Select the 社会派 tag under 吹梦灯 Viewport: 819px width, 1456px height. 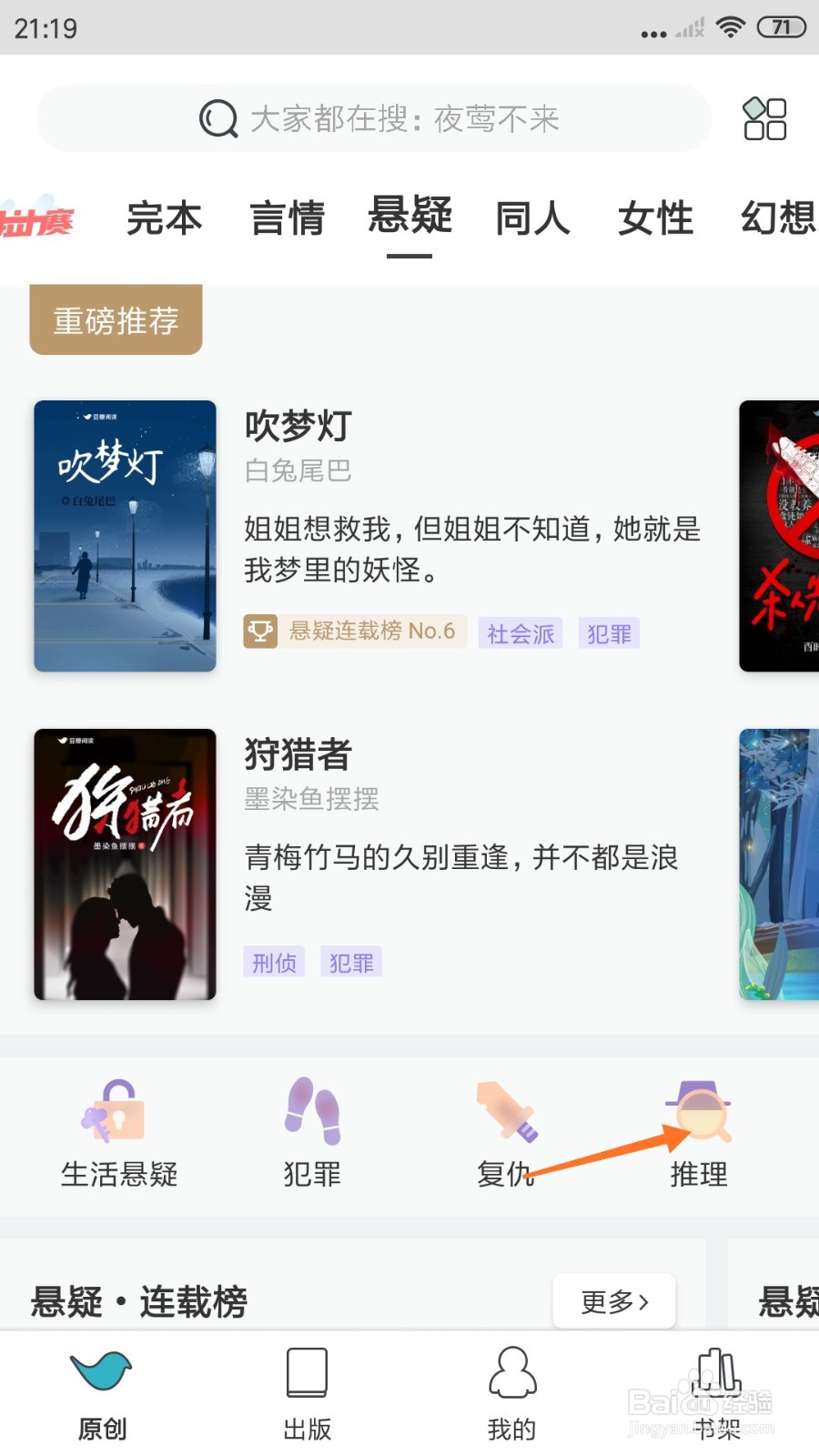(x=519, y=633)
